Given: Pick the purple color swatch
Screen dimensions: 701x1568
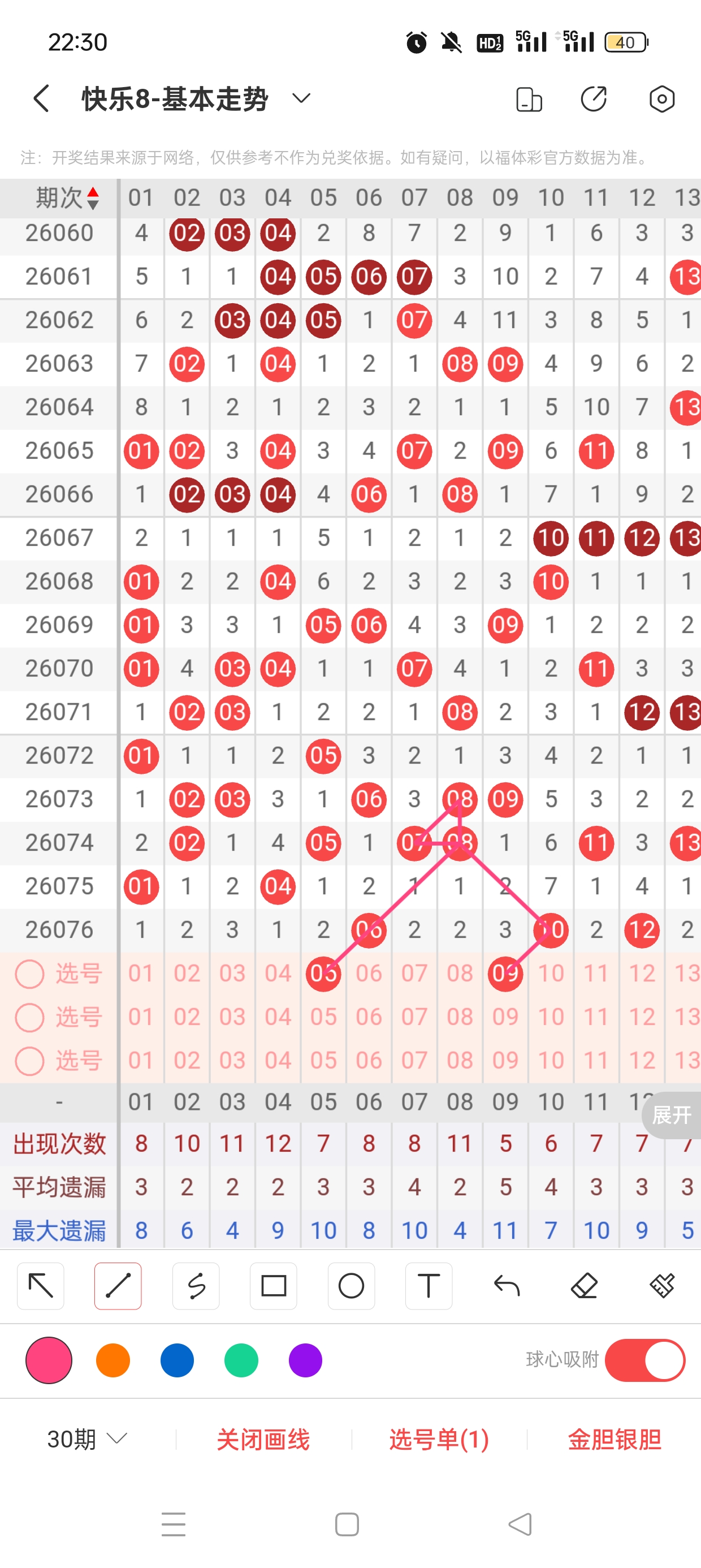Looking at the screenshot, I should [x=305, y=1360].
